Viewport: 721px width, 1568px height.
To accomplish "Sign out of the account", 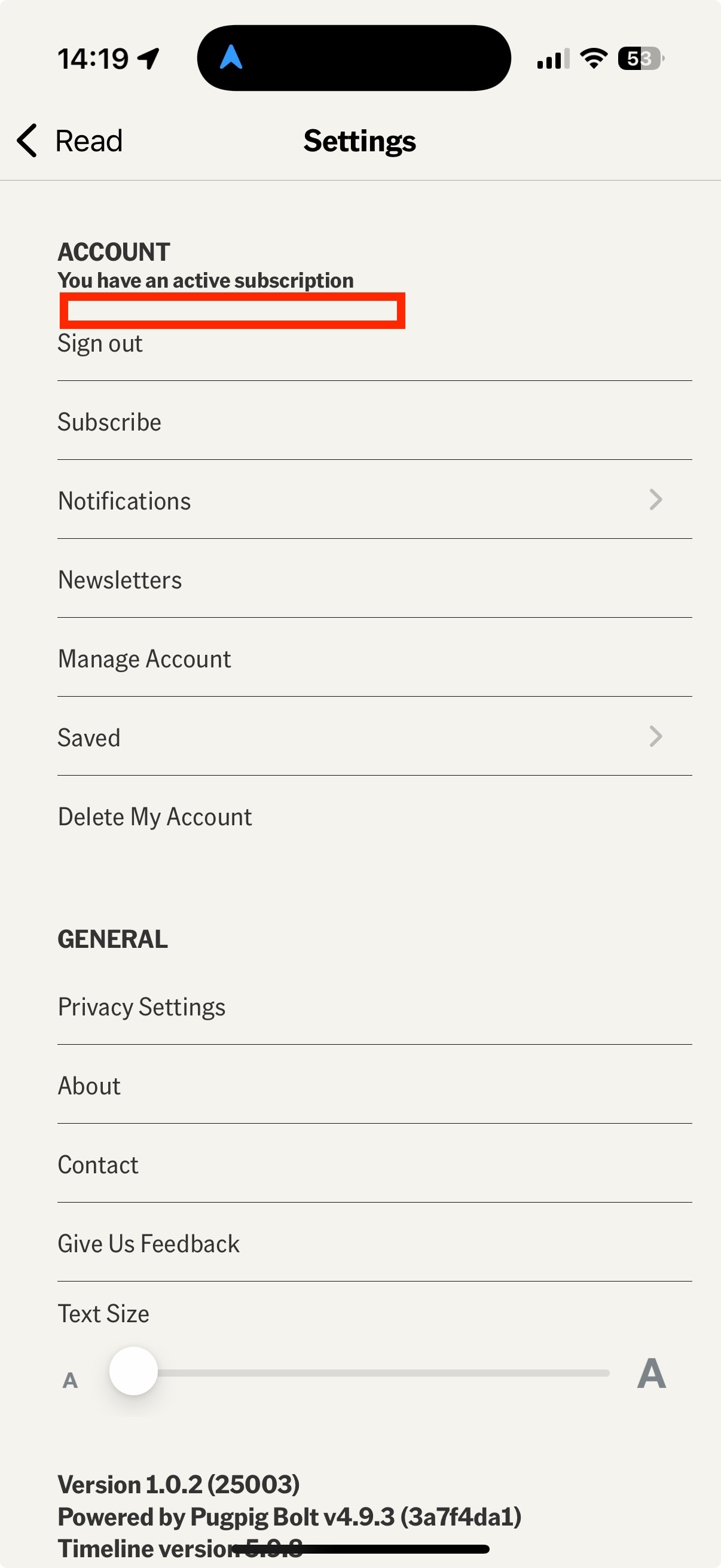I will point(100,344).
